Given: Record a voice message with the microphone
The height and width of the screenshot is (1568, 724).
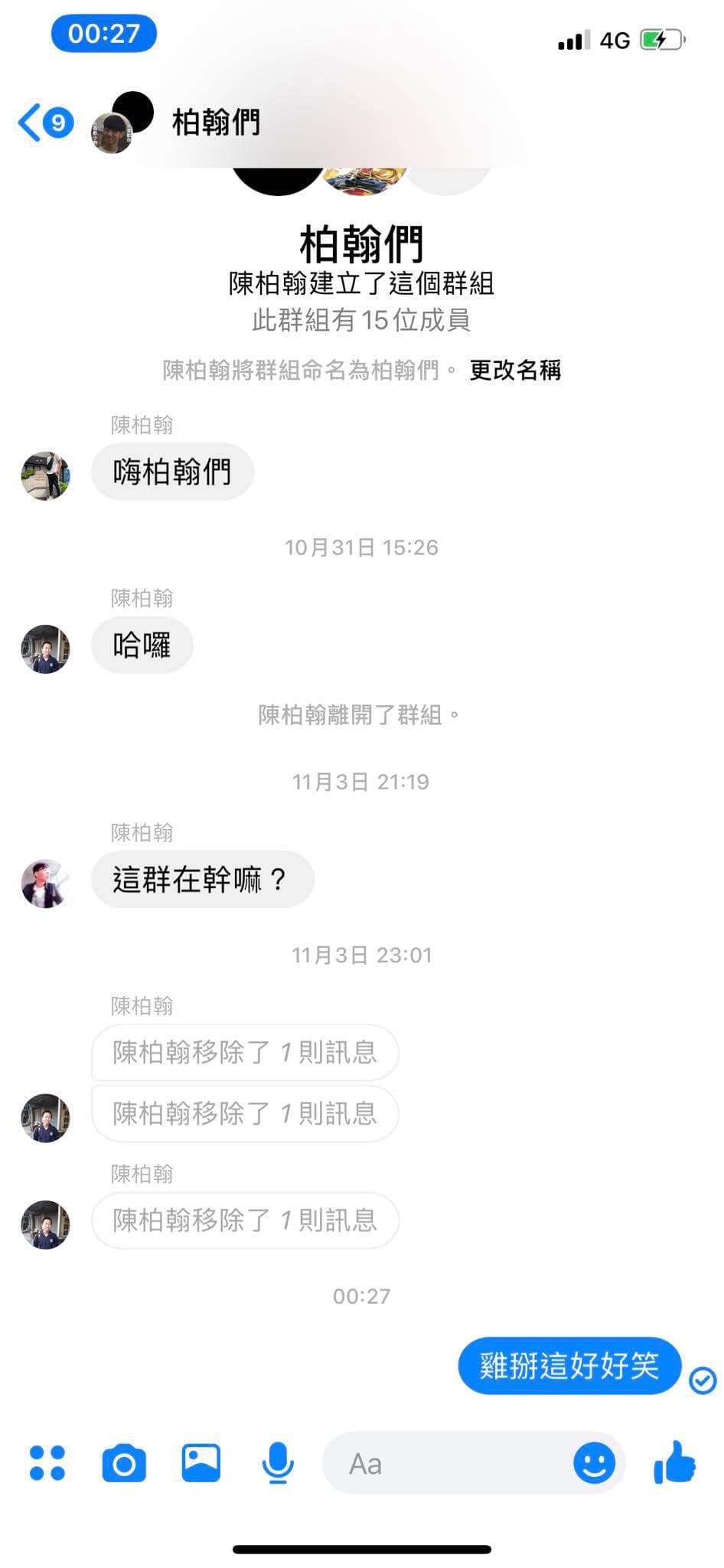Looking at the screenshot, I should click(x=278, y=1463).
